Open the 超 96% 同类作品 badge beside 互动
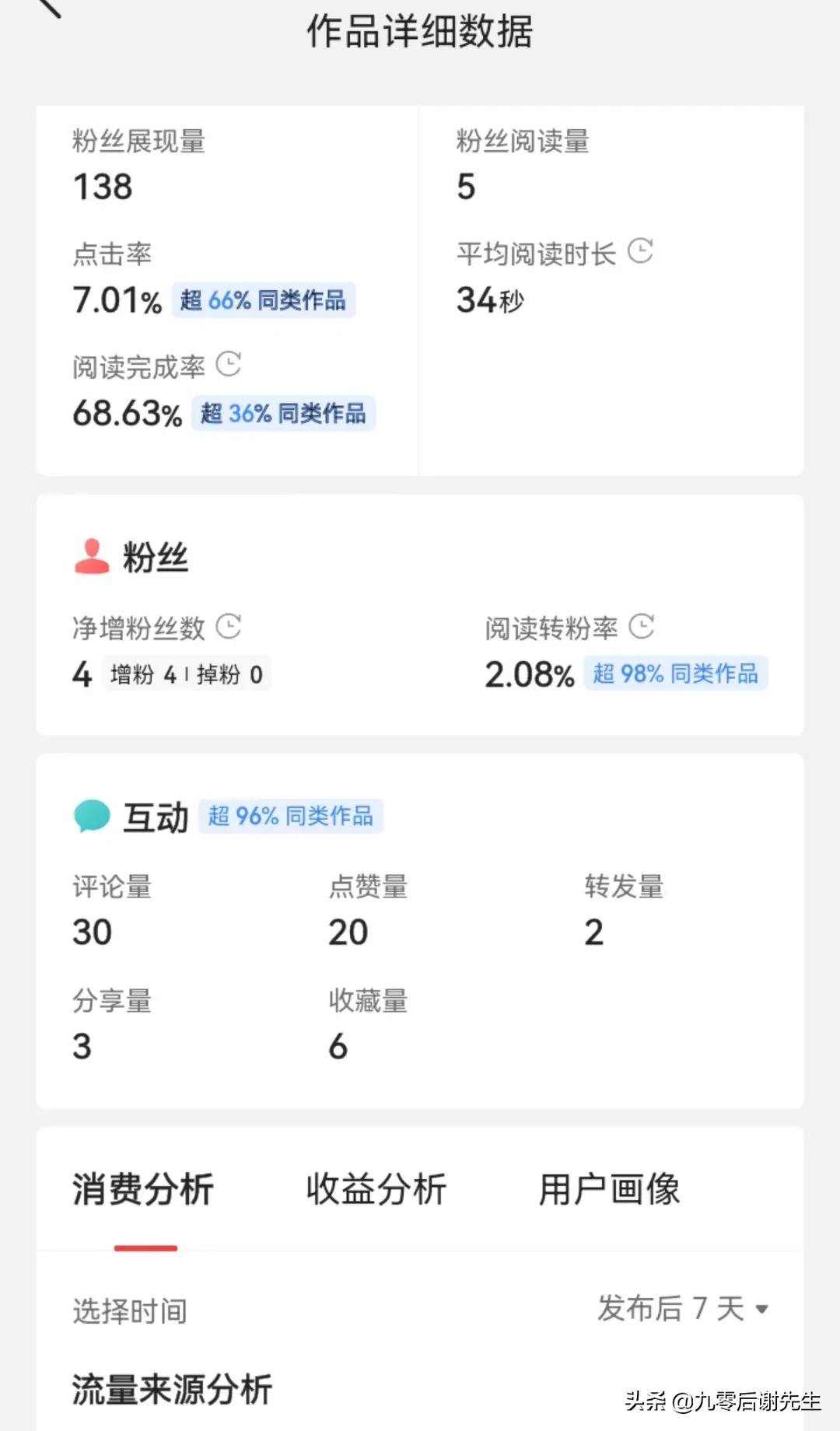 tap(290, 817)
